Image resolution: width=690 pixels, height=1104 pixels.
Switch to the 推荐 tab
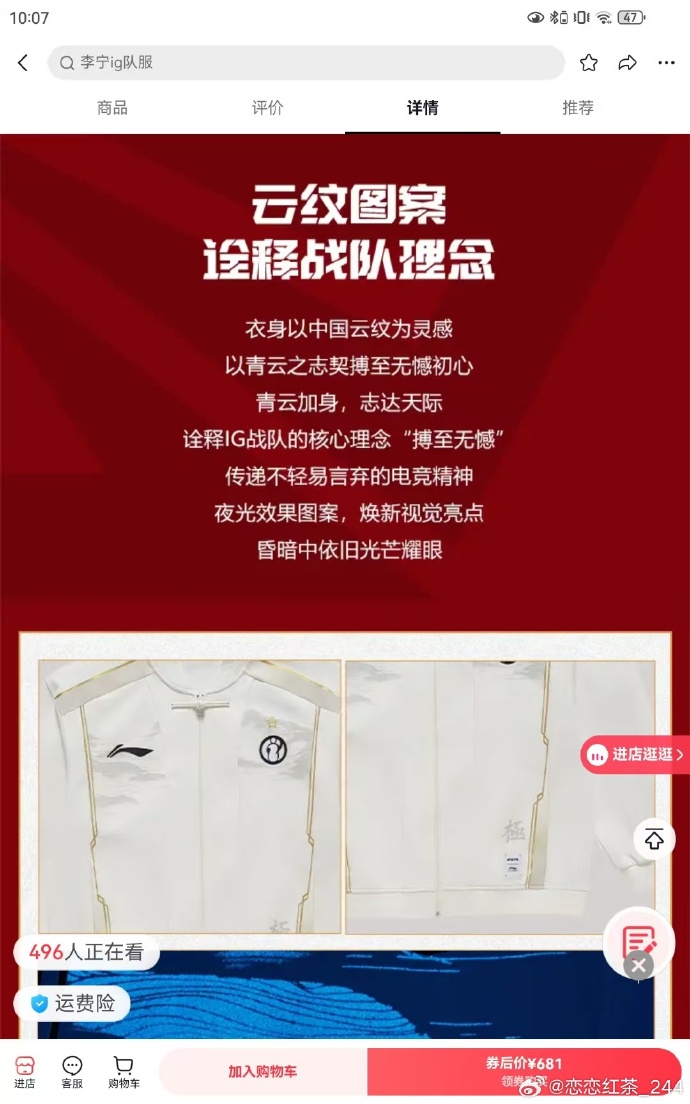click(x=577, y=108)
